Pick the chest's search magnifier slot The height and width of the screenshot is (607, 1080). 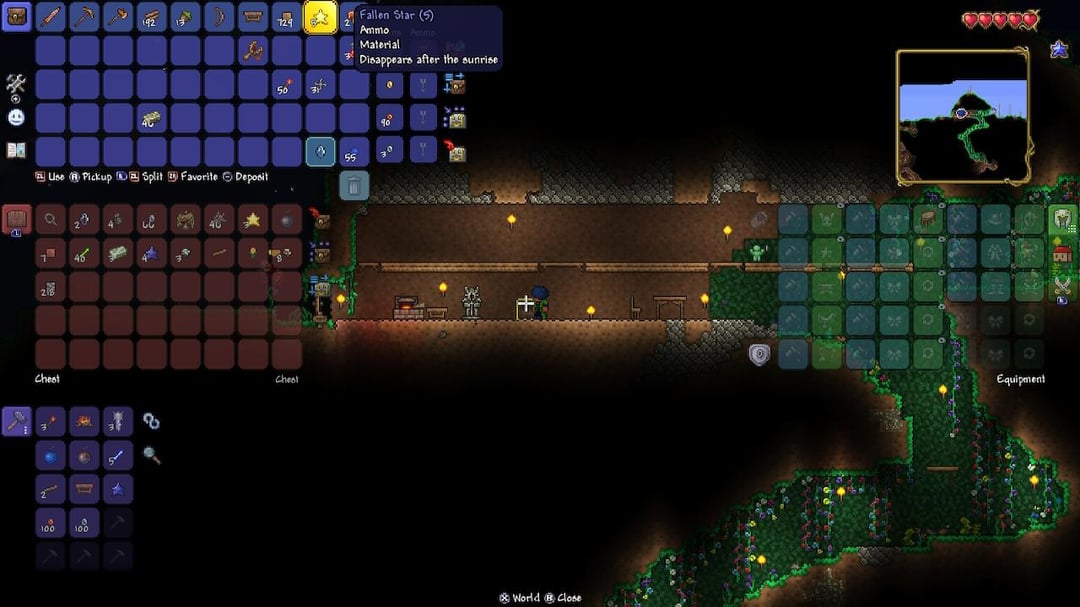pos(50,220)
